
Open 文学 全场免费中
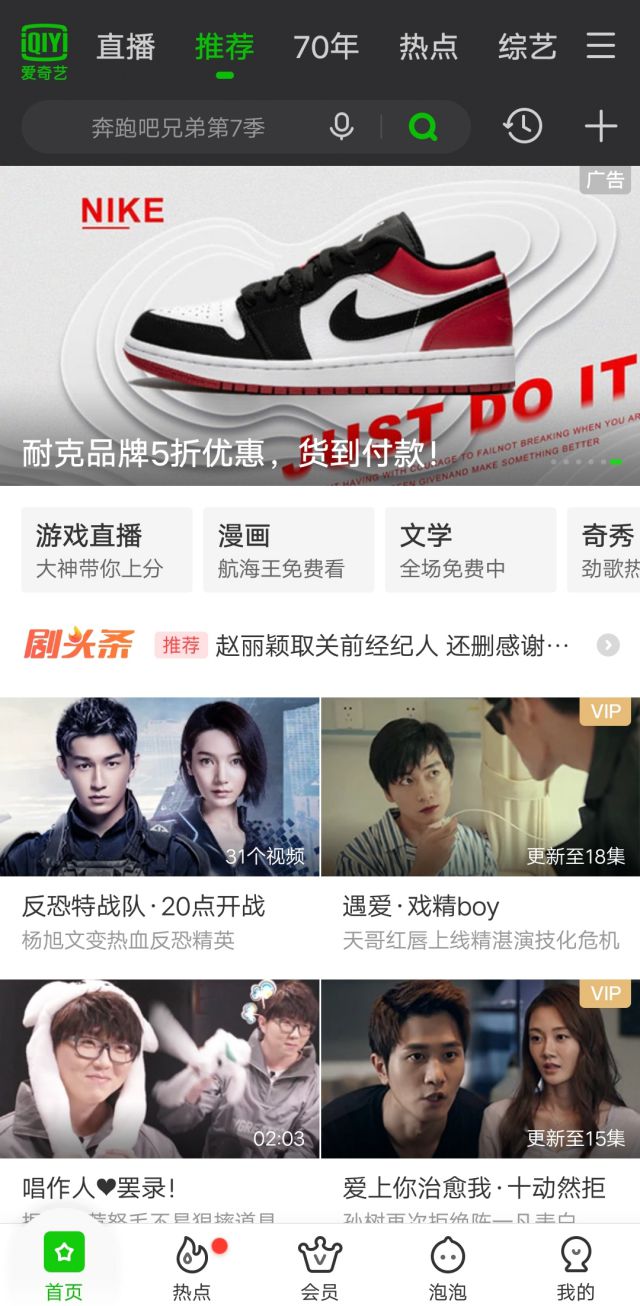point(470,550)
